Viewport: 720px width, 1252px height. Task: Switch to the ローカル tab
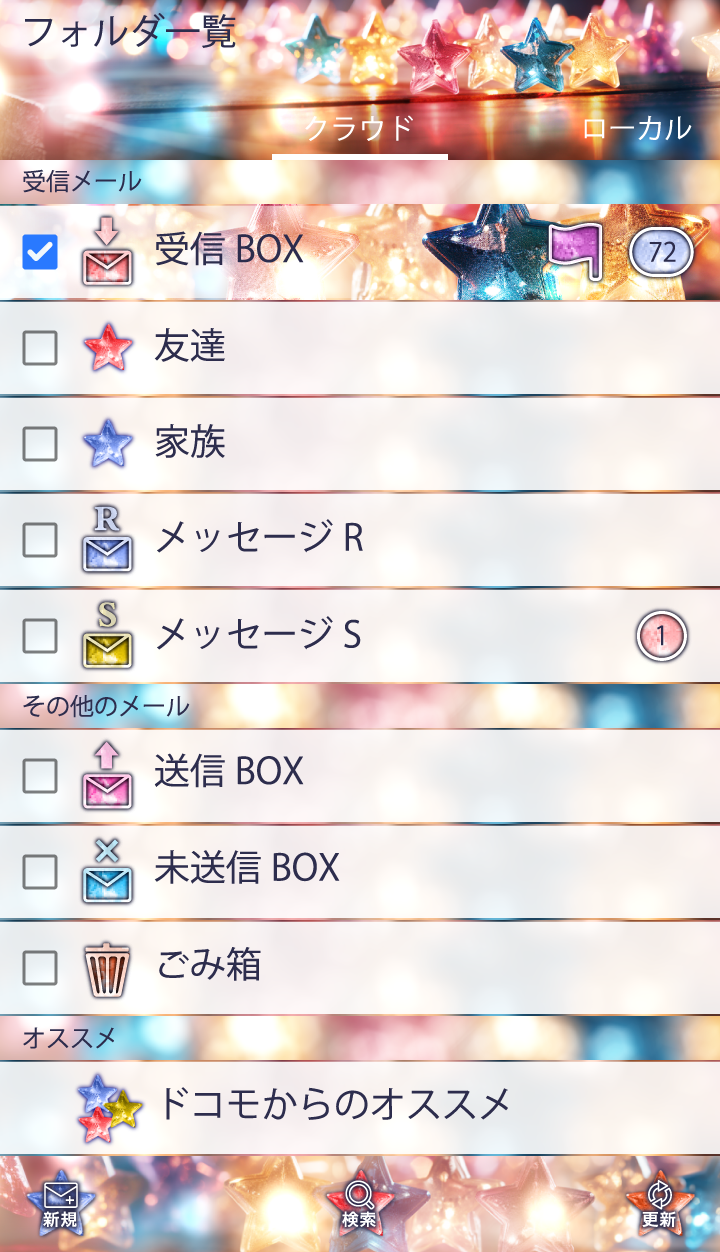pyautogui.click(x=636, y=129)
